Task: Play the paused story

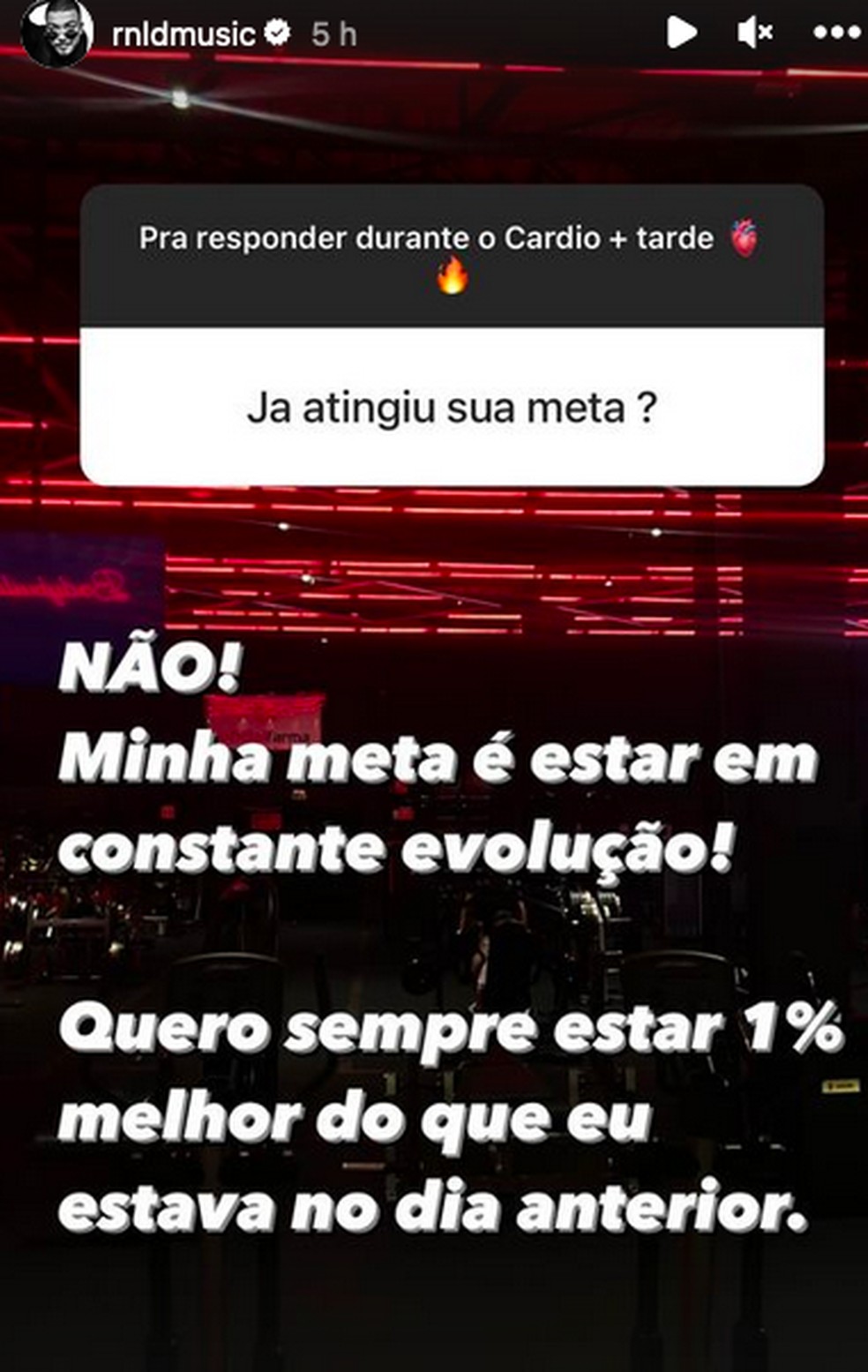Action: click(x=680, y=33)
